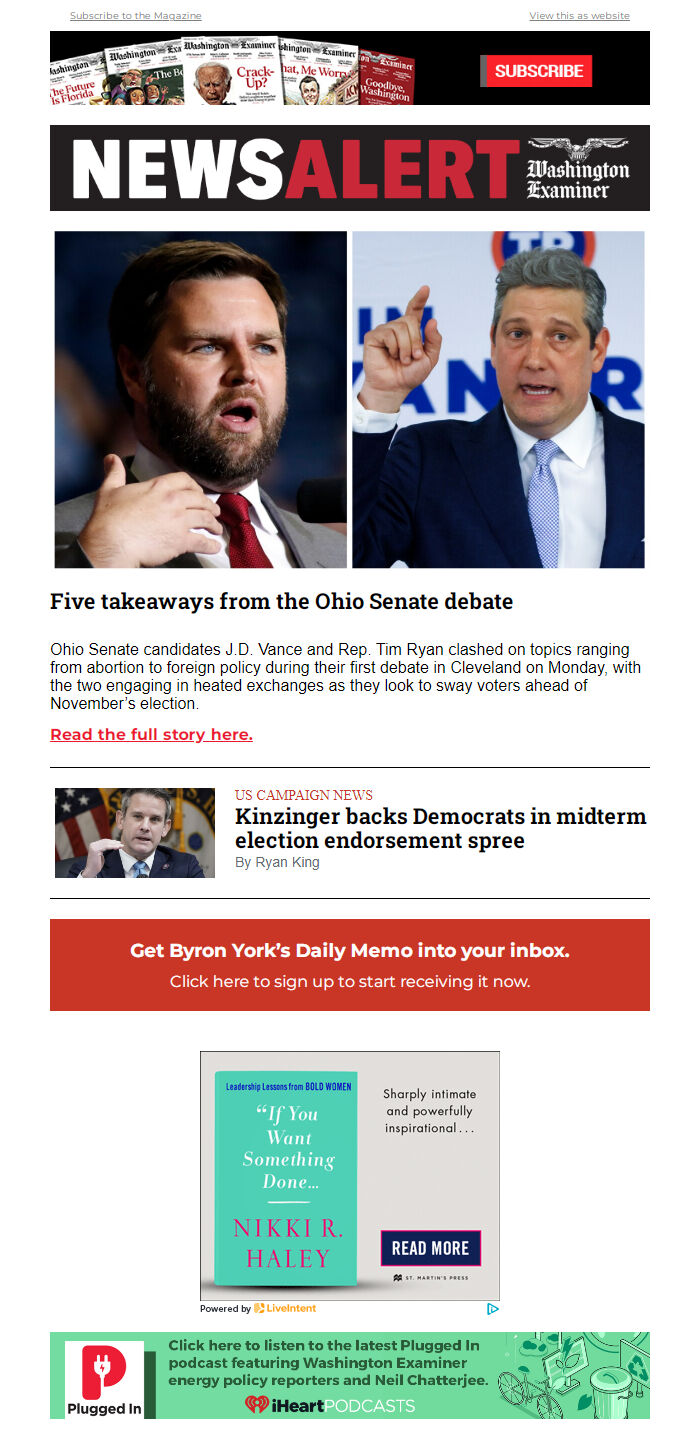Screen dimensions: 700x1443
Task: Open the Kinzinger backs Democrats headline
Action: [440, 828]
